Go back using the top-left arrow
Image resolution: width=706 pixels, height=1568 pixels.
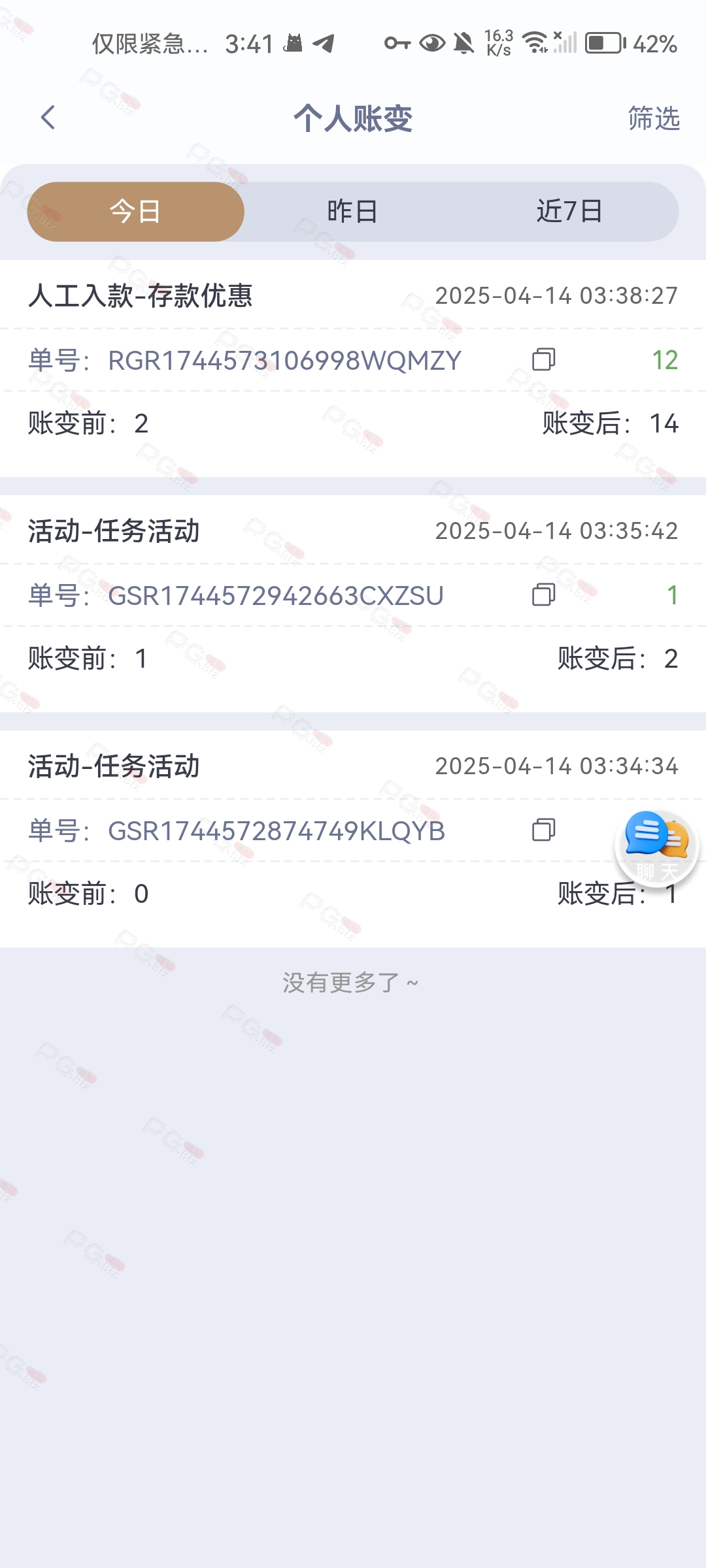[48, 118]
